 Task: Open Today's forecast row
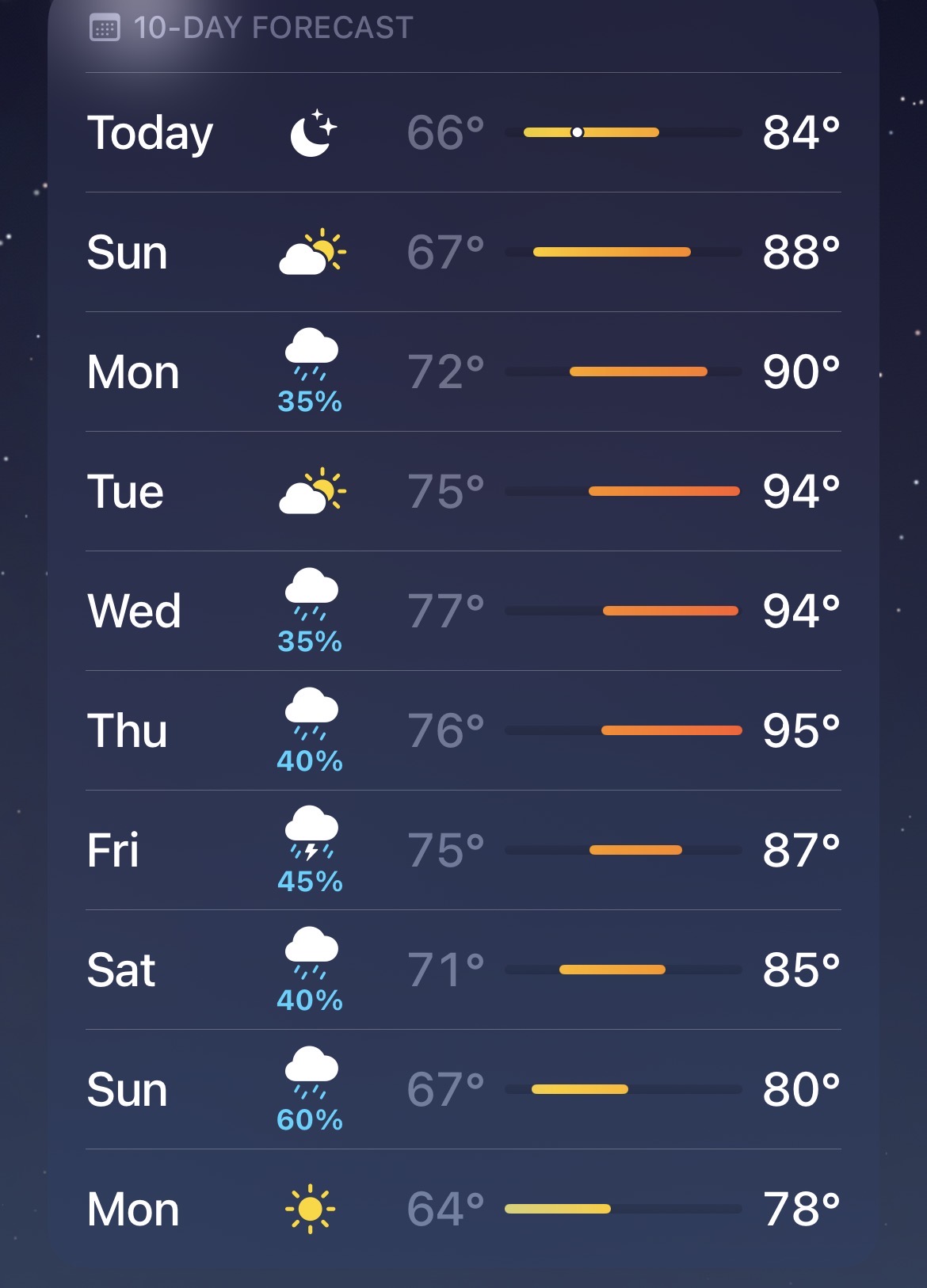point(463,132)
